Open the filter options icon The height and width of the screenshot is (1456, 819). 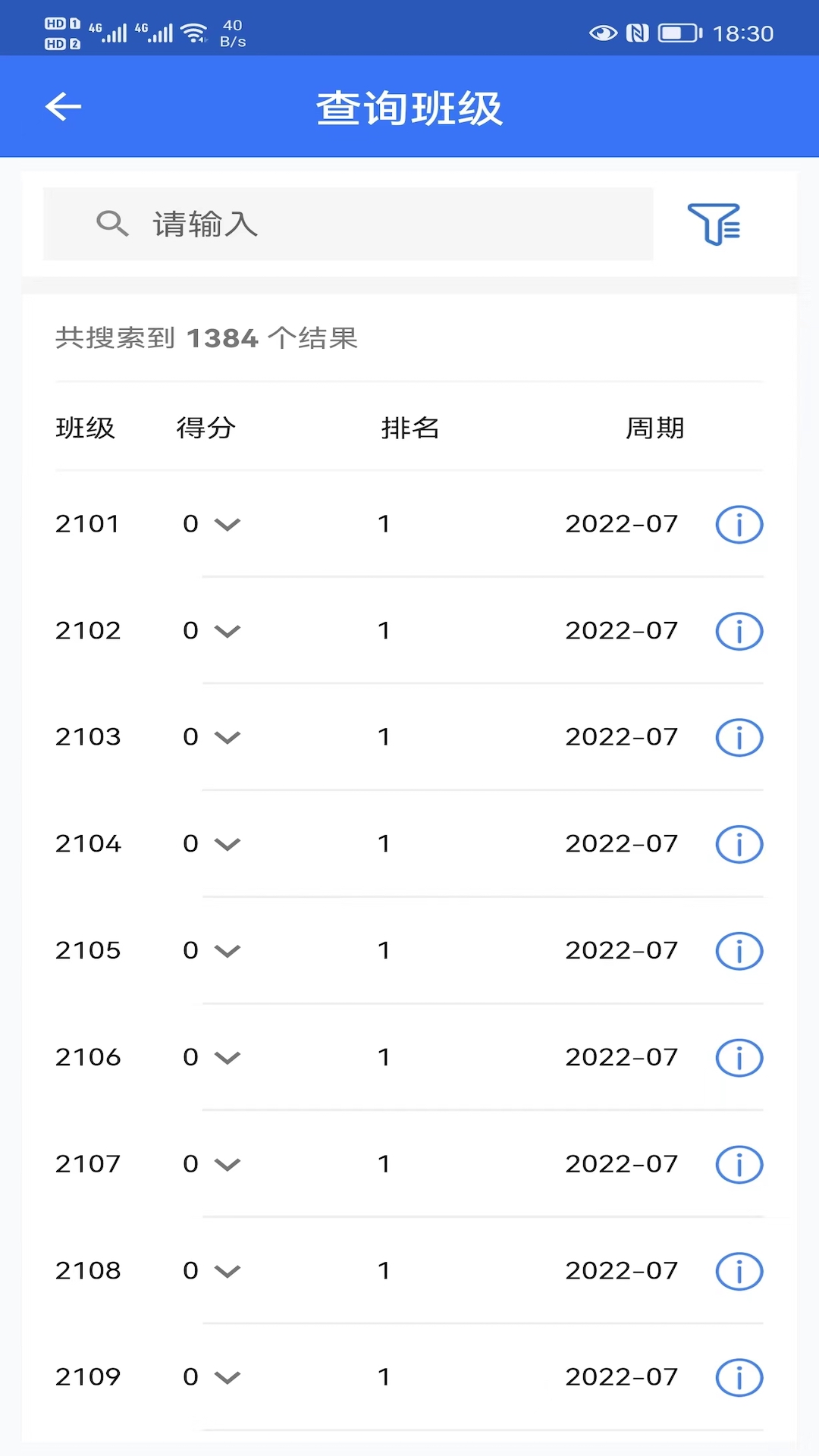click(x=715, y=224)
